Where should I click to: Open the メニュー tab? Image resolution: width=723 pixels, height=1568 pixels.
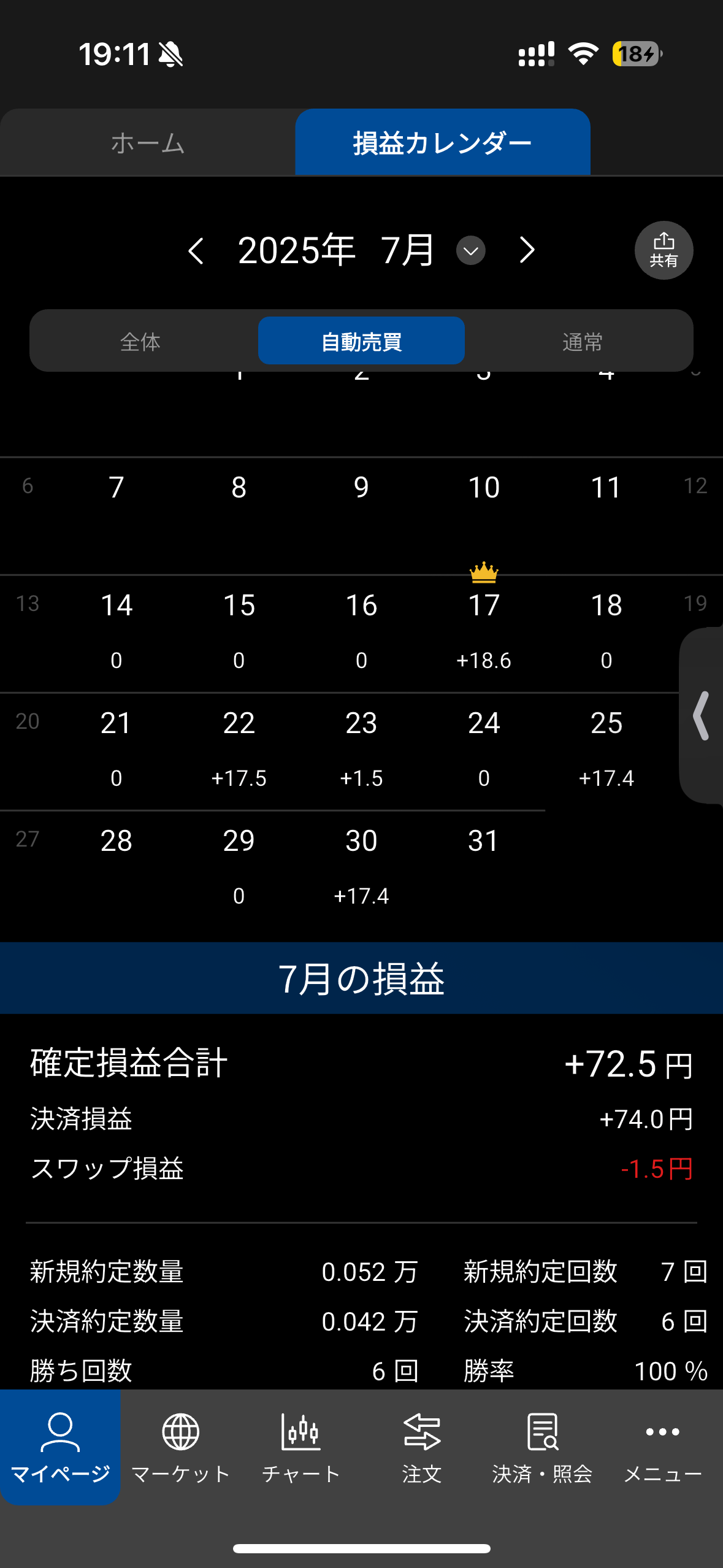coord(662,1447)
